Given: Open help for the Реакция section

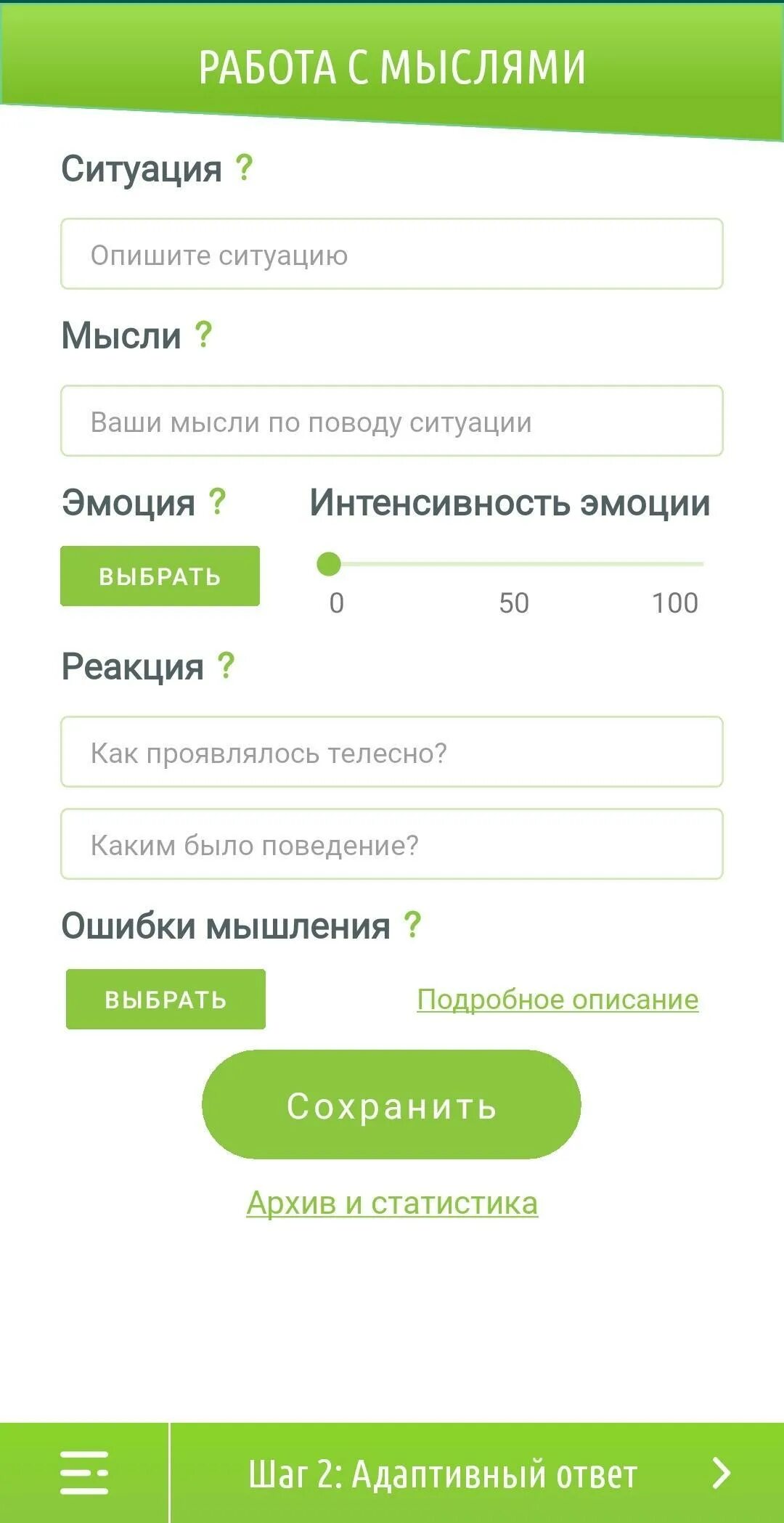Looking at the screenshot, I should [226, 666].
